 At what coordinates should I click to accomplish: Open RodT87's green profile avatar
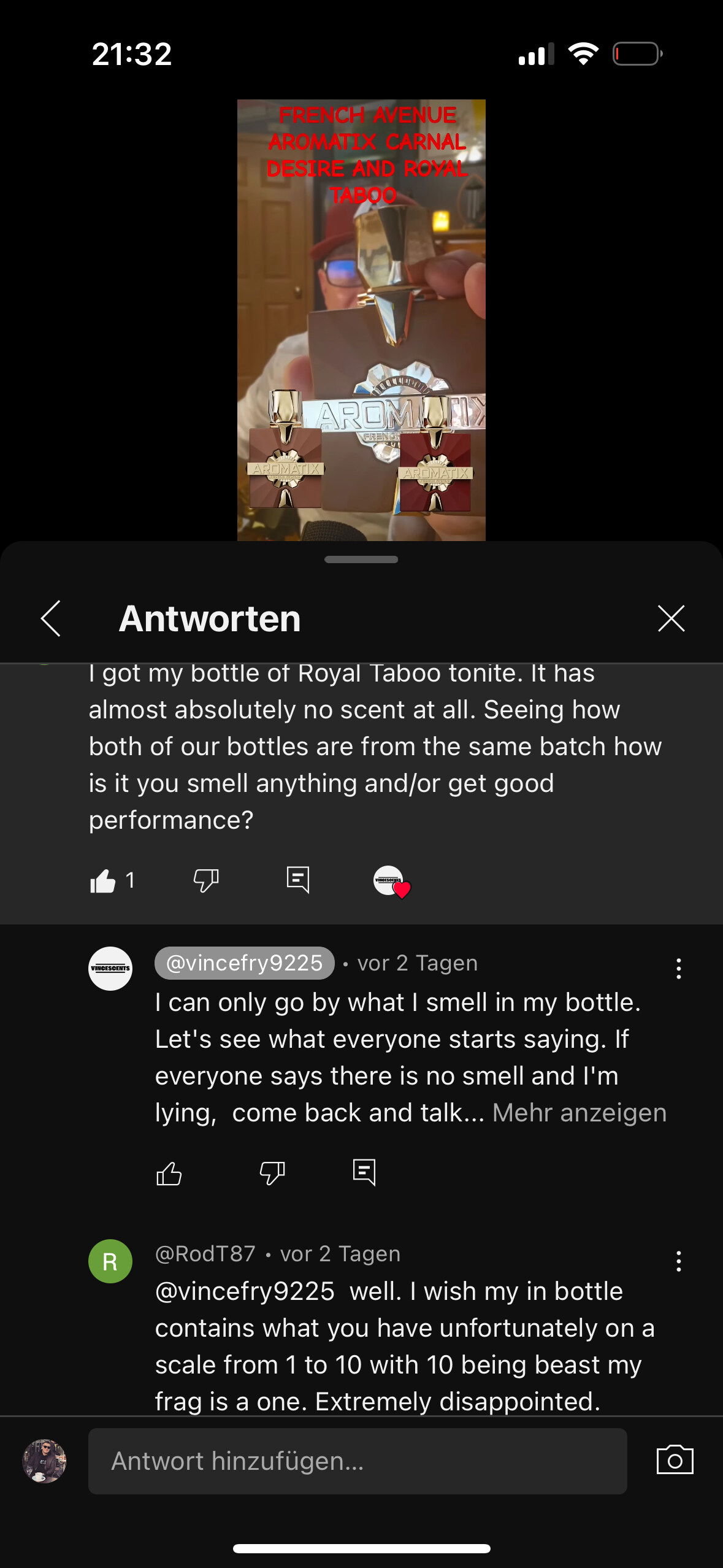tap(110, 1261)
